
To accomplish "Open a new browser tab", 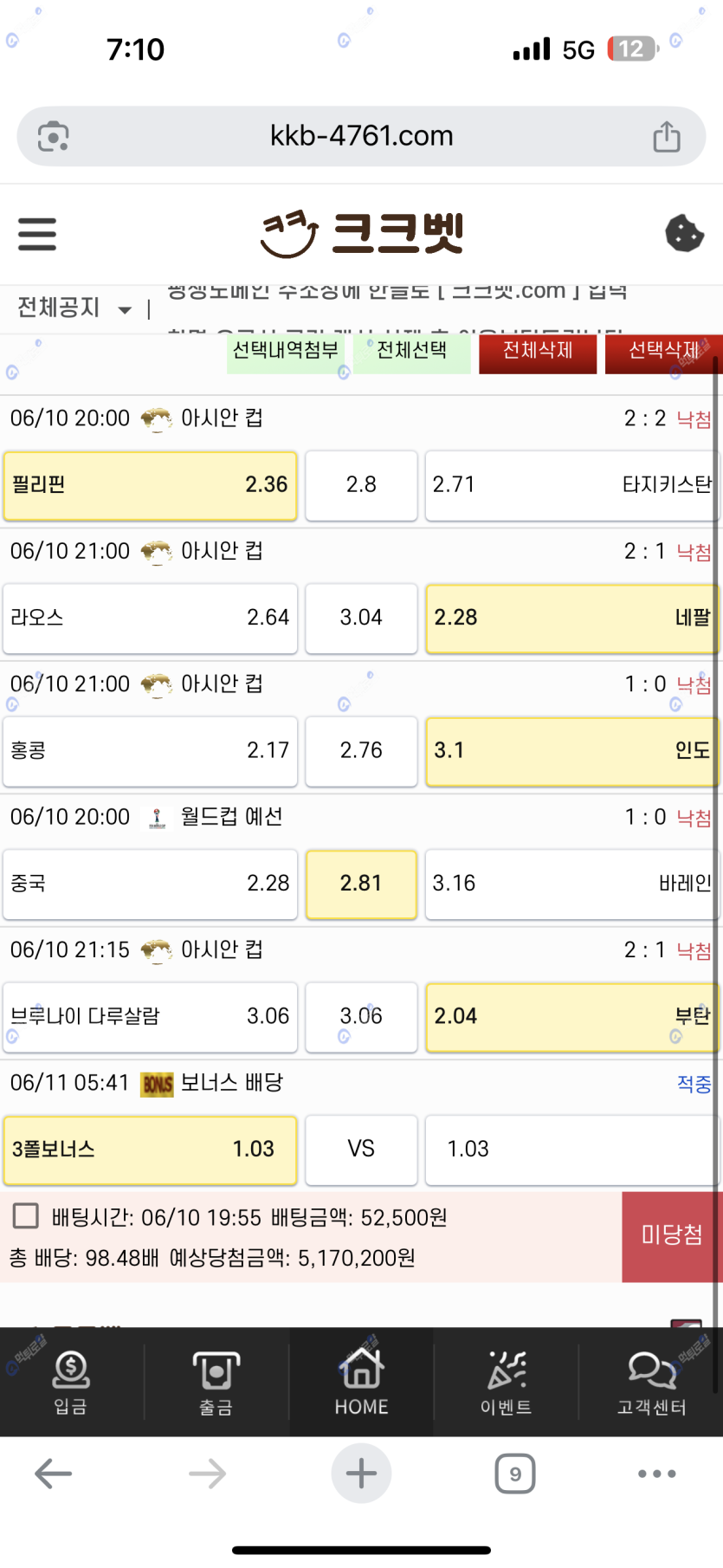I will pos(361,1474).
